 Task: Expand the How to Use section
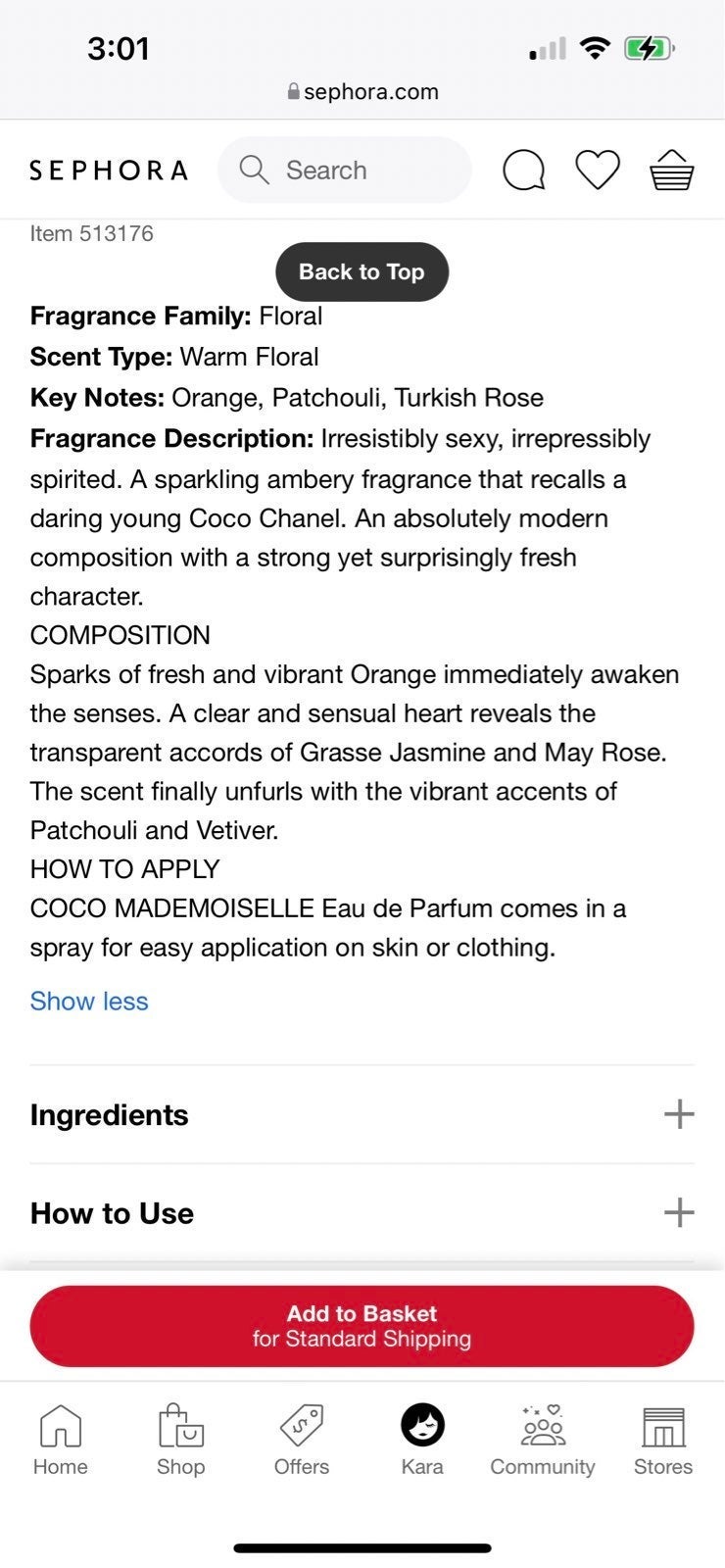click(362, 1213)
